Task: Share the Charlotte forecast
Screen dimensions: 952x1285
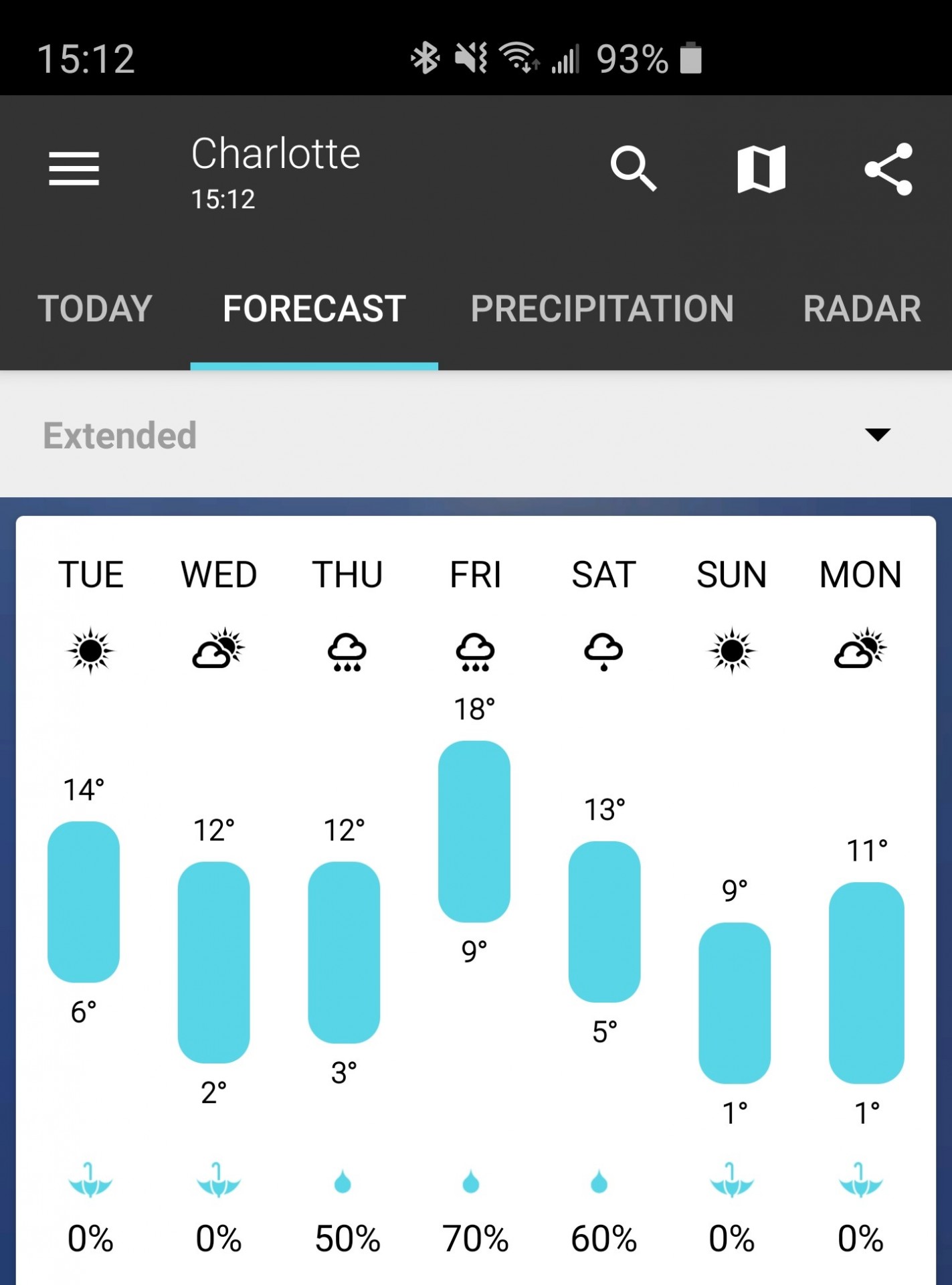Action: click(888, 169)
